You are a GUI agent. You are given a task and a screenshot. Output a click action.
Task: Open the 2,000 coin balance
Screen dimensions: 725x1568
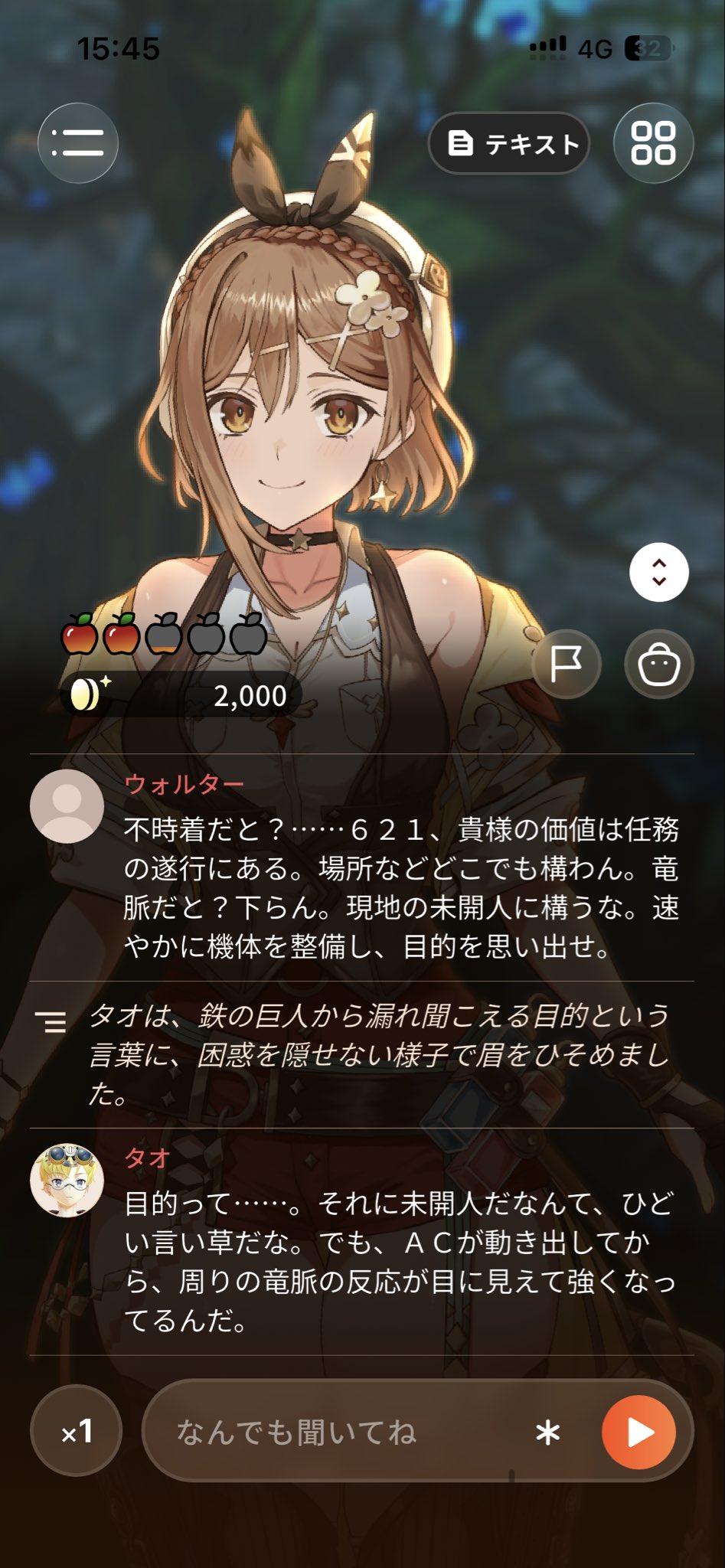coord(181,694)
